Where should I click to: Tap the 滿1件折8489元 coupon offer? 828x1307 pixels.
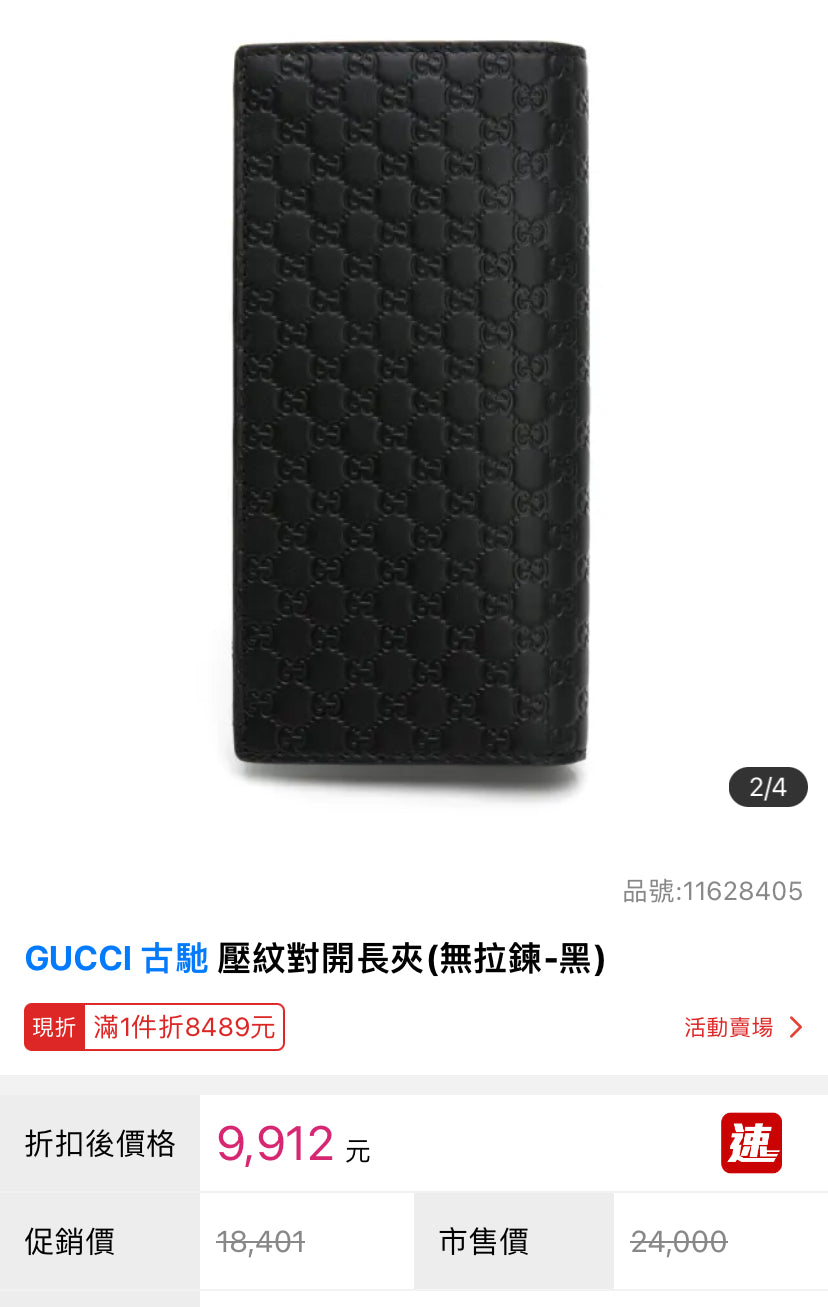pos(184,1026)
